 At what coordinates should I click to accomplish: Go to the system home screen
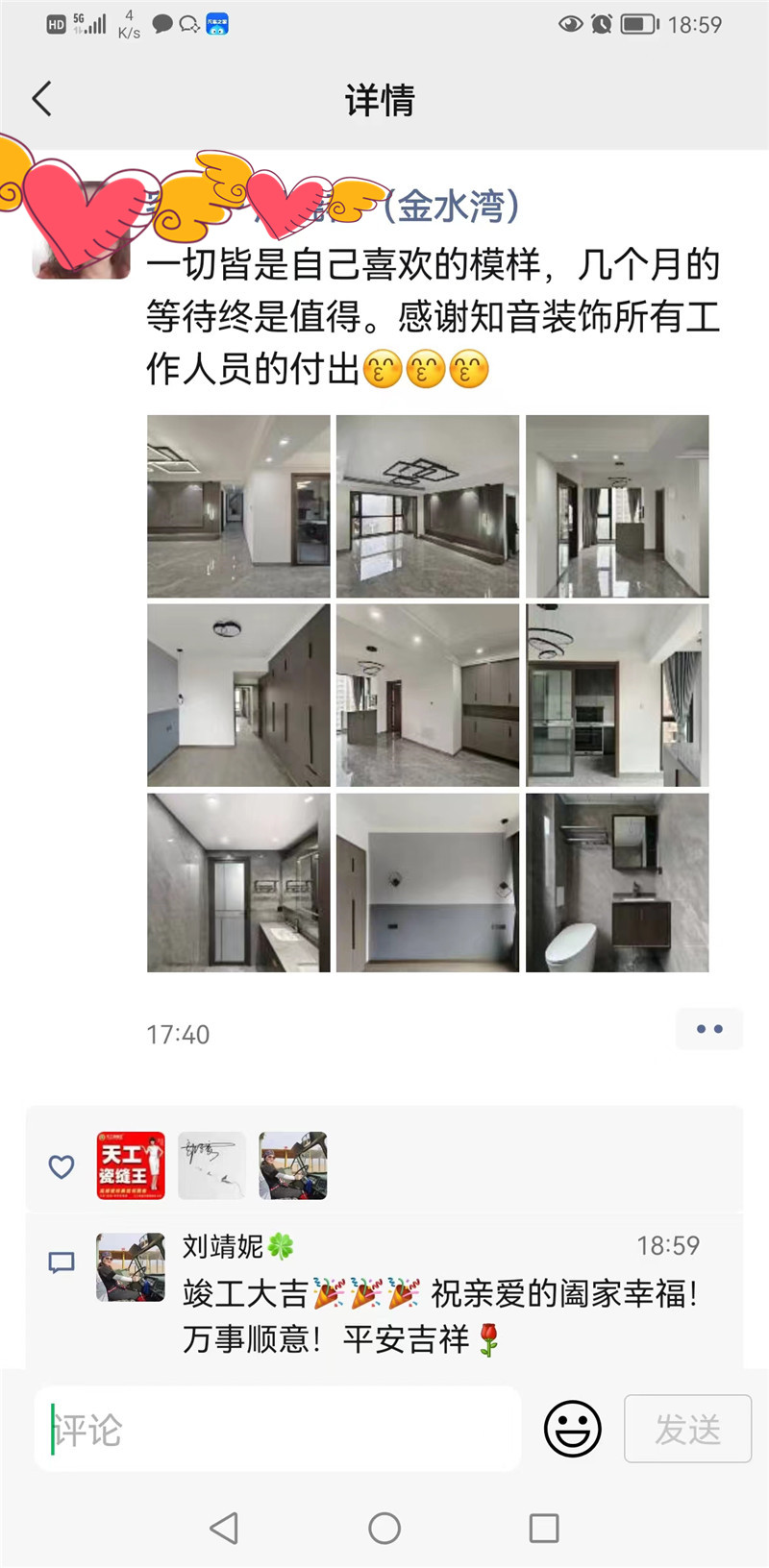pos(384,1528)
